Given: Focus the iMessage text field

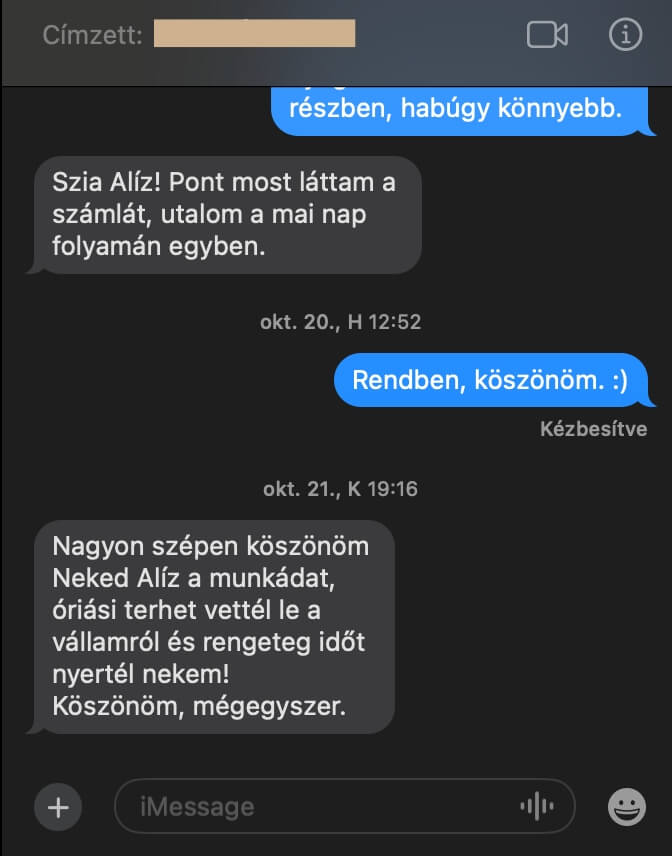Looking at the screenshot, I should [310, 806].
